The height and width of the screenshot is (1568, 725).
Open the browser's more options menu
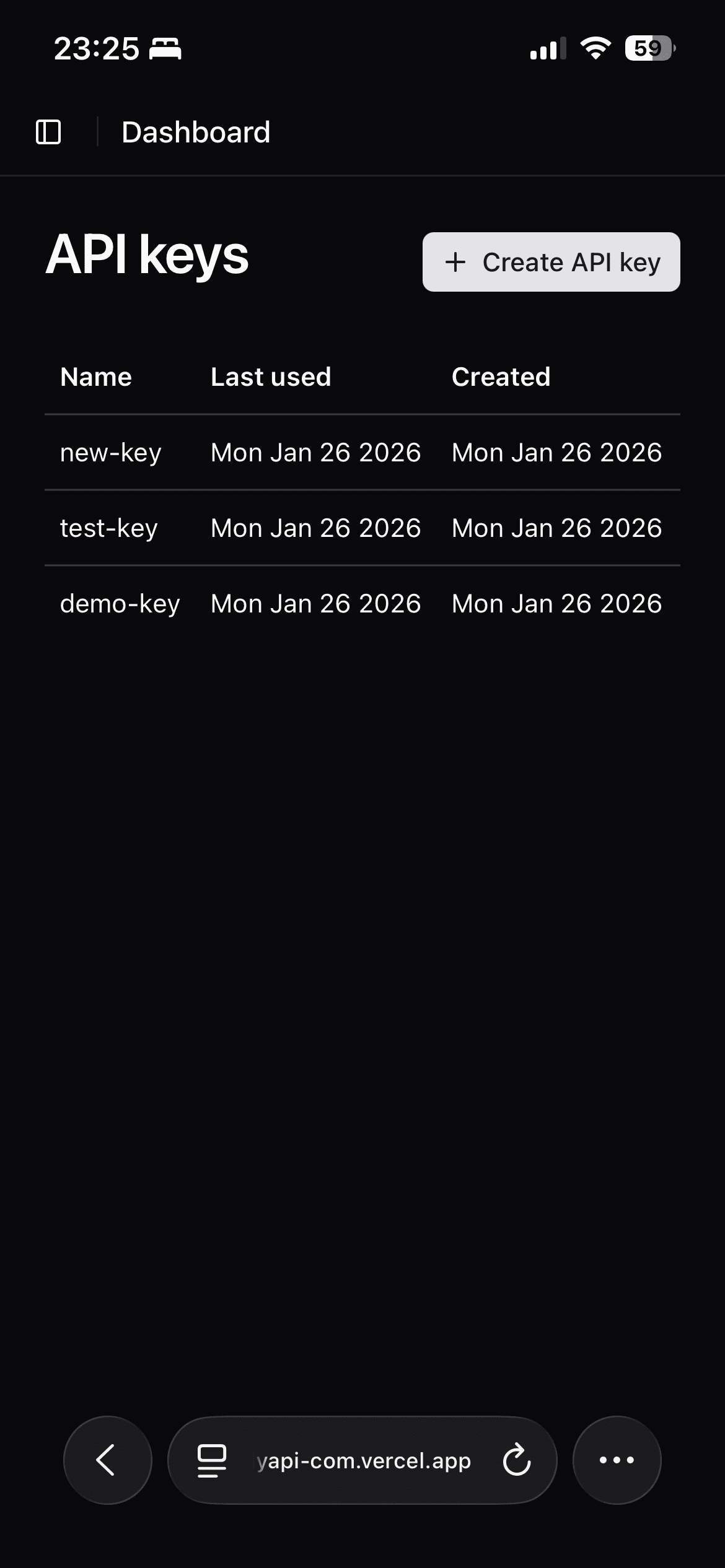617,1460
